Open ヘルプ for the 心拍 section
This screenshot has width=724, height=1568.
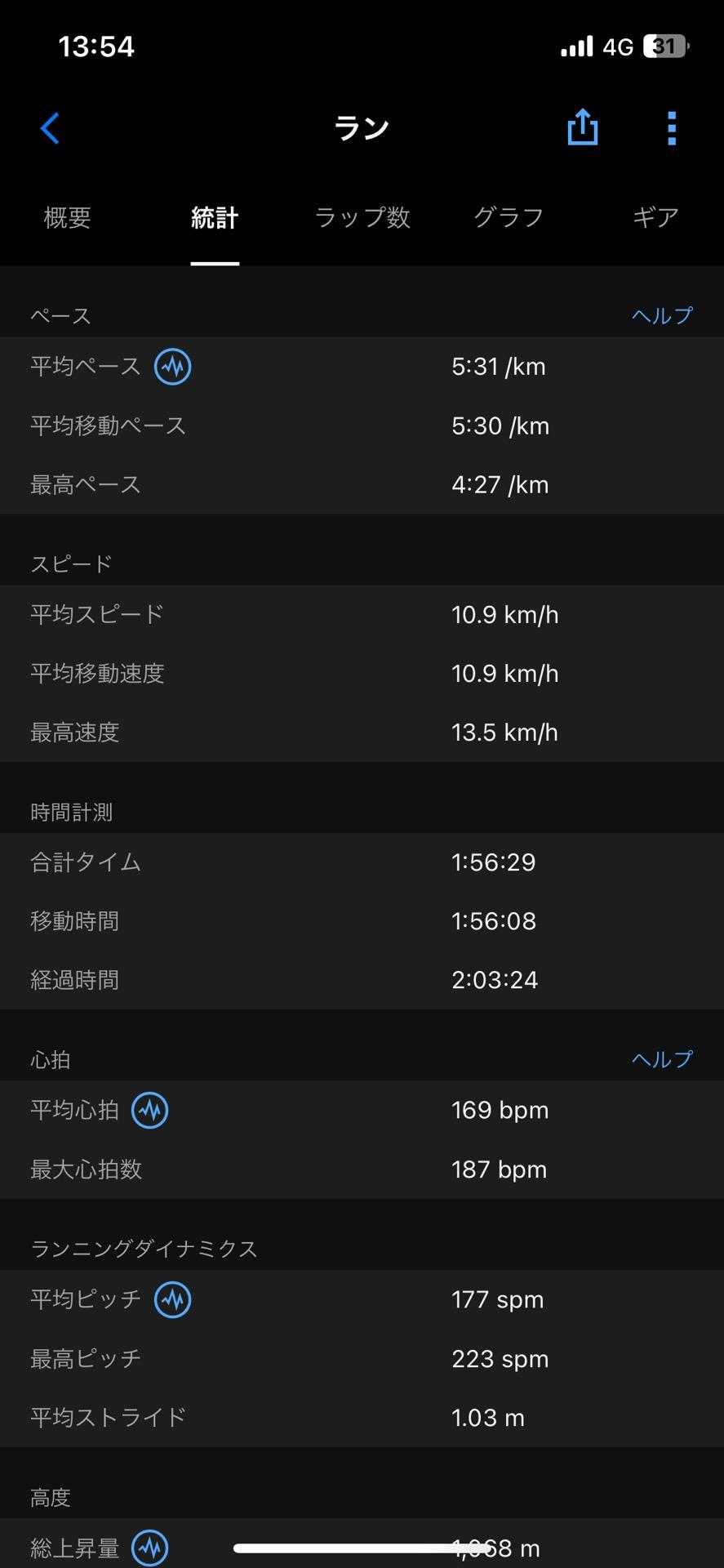point(661,1059)
